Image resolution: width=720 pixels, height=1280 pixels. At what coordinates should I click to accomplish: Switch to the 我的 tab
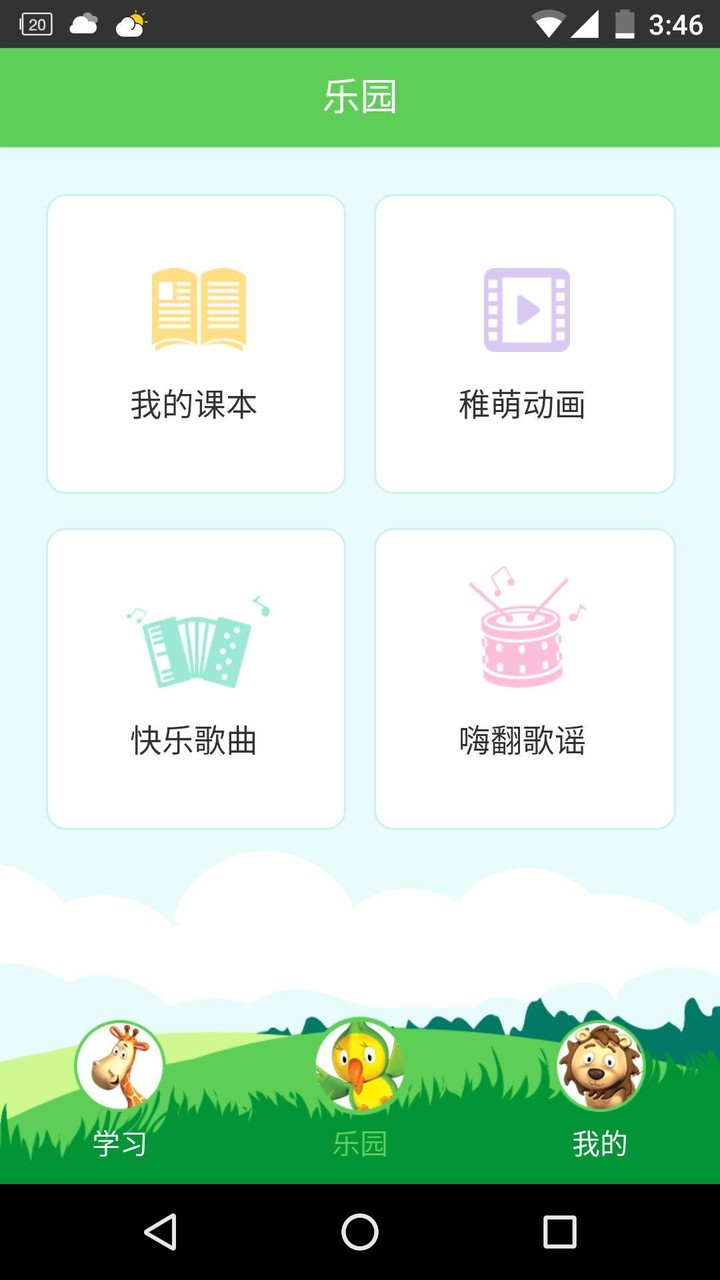[599, 1143]
